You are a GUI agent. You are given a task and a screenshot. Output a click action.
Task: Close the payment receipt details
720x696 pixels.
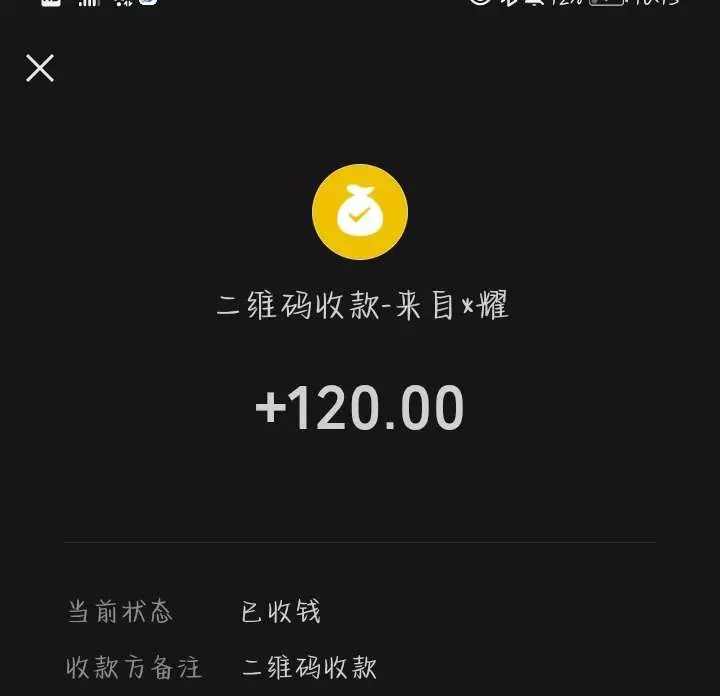[x=40, y=68]
